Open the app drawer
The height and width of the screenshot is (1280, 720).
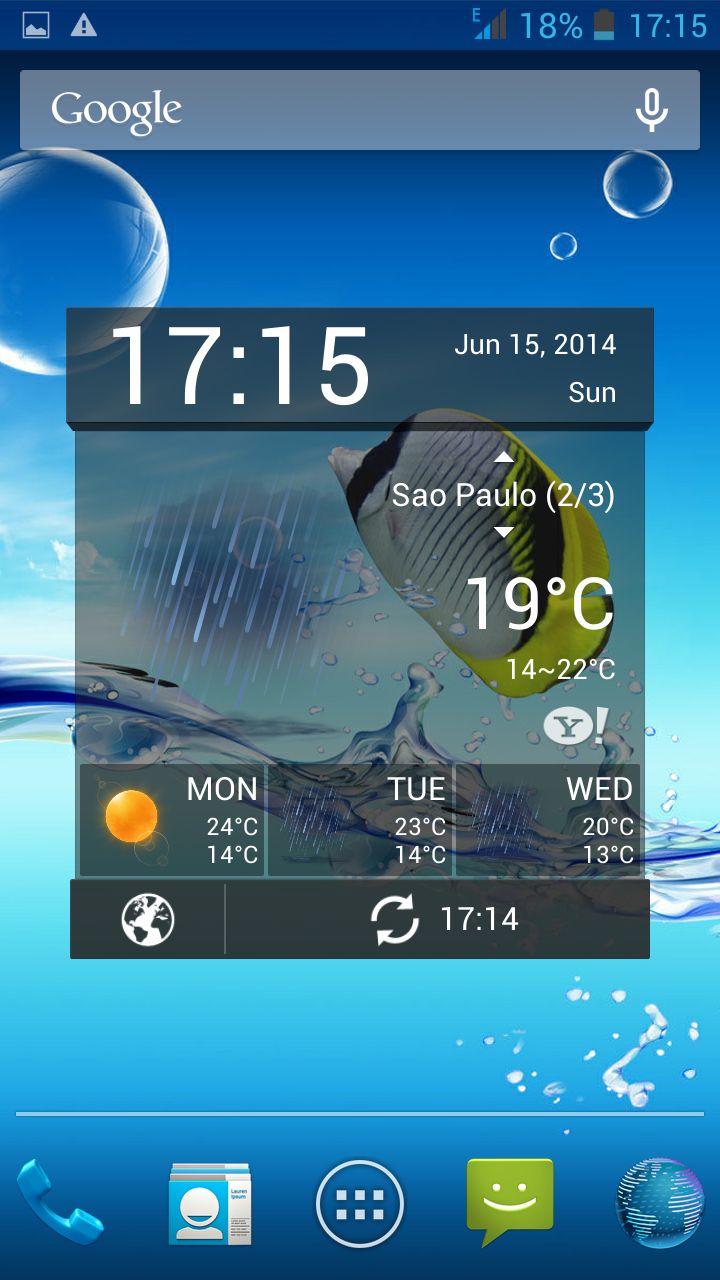pyautogui.click(x=360, y=1203)
